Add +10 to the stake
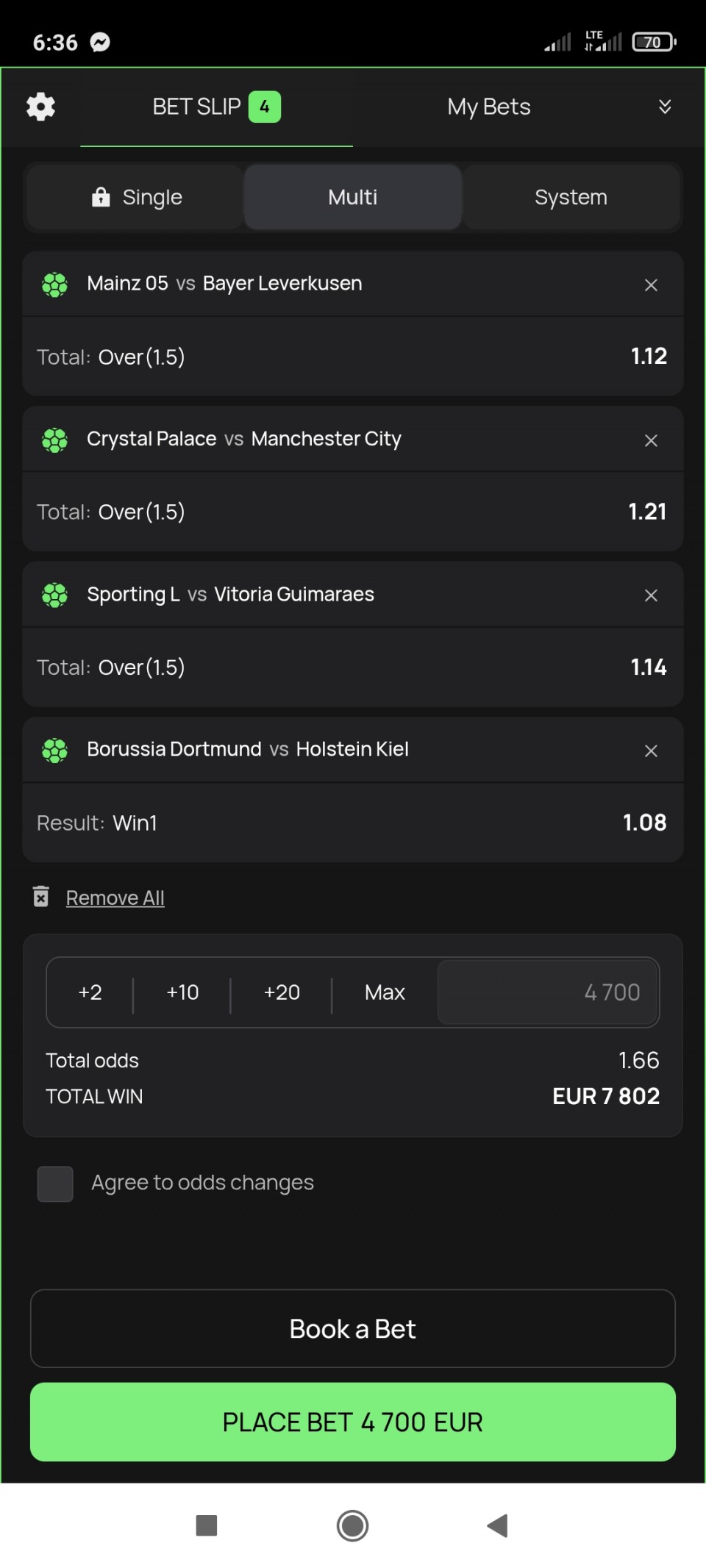The width and height of the screenshot is (706, 1568). [x=182, y=992]
